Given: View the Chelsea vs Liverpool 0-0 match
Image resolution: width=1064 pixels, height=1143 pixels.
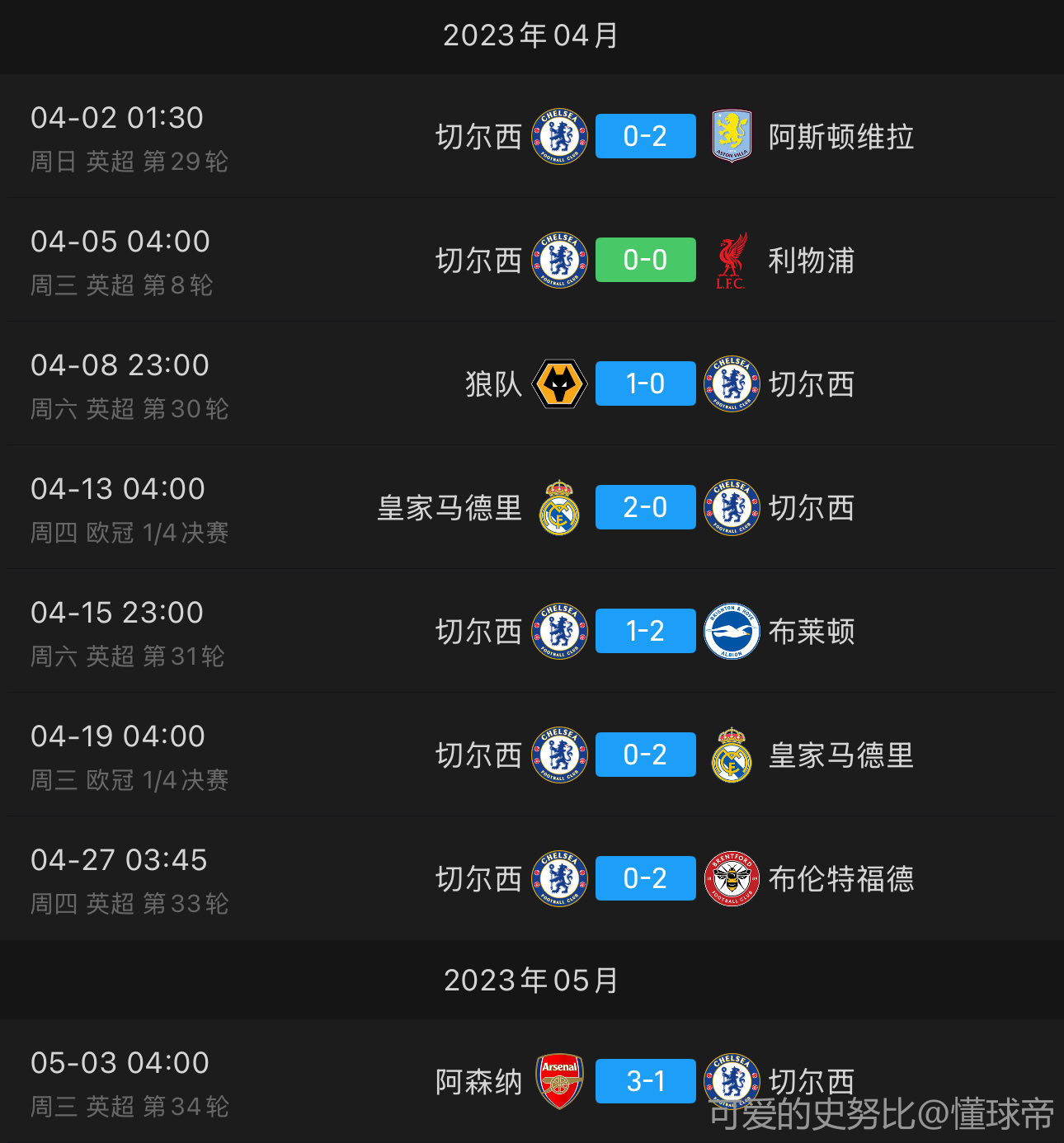Looking at the screenshot, I should pos(645,260).
